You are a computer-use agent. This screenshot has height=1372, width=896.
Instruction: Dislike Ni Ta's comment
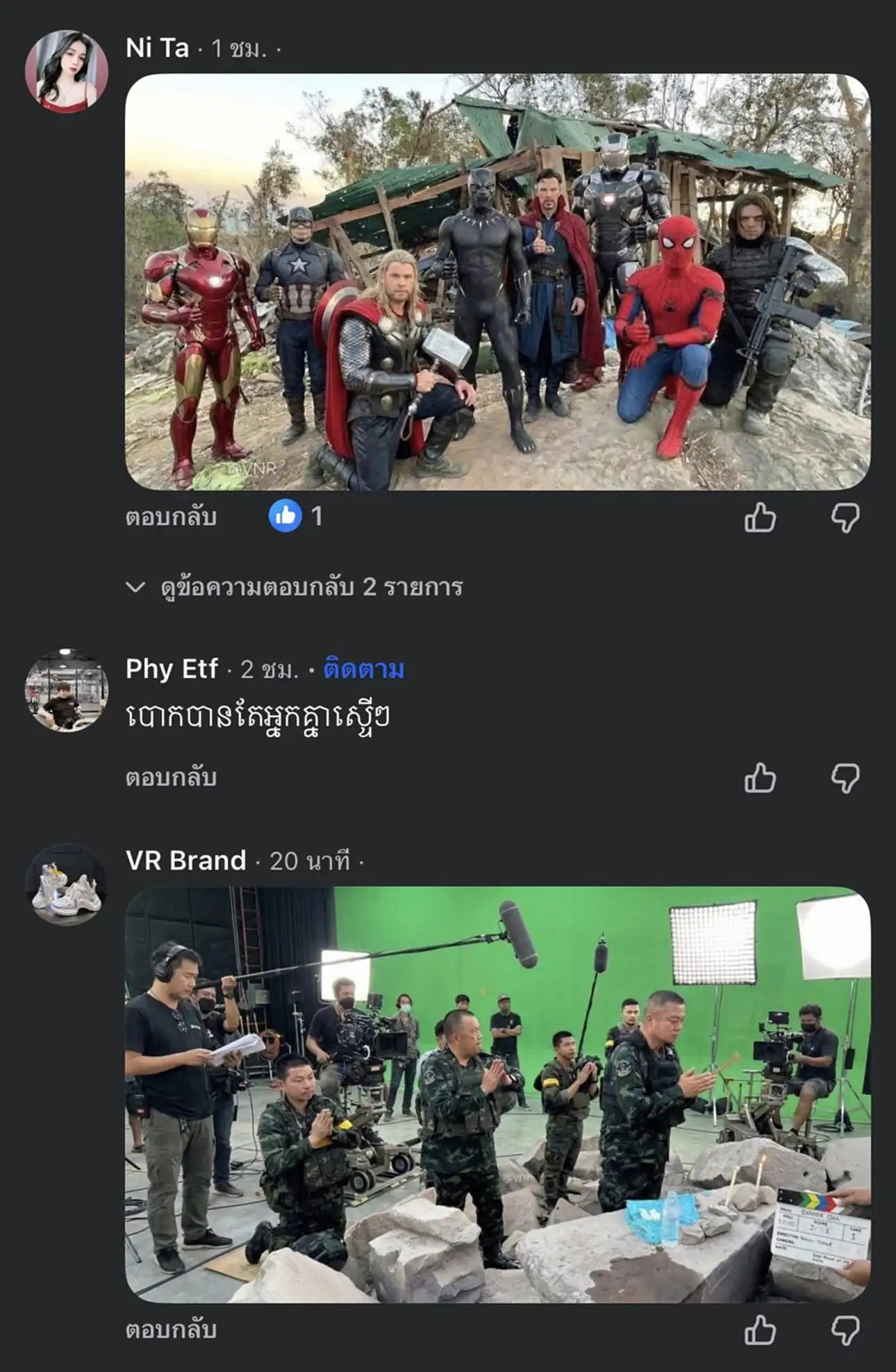845,517
